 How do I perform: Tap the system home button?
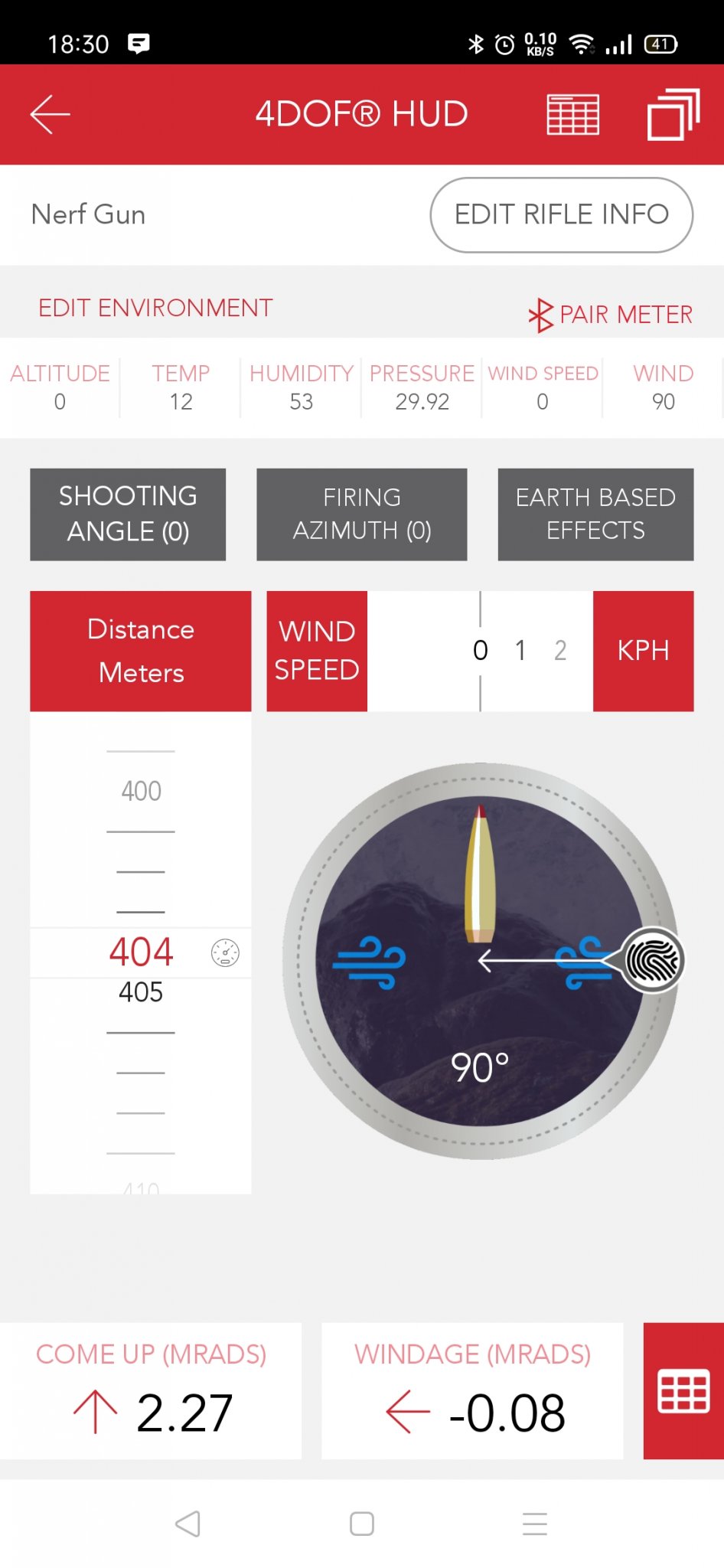pyautogui.click(x=362, y=1524)
